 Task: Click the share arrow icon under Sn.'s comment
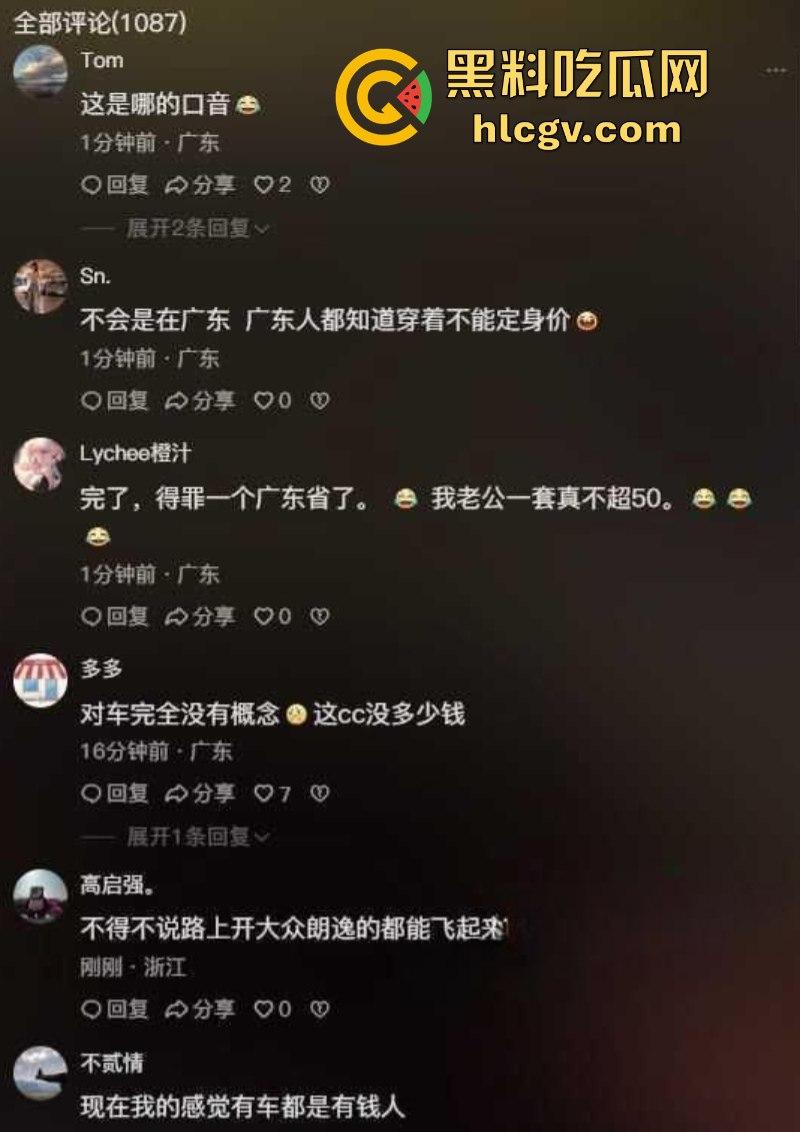point(178,402)
